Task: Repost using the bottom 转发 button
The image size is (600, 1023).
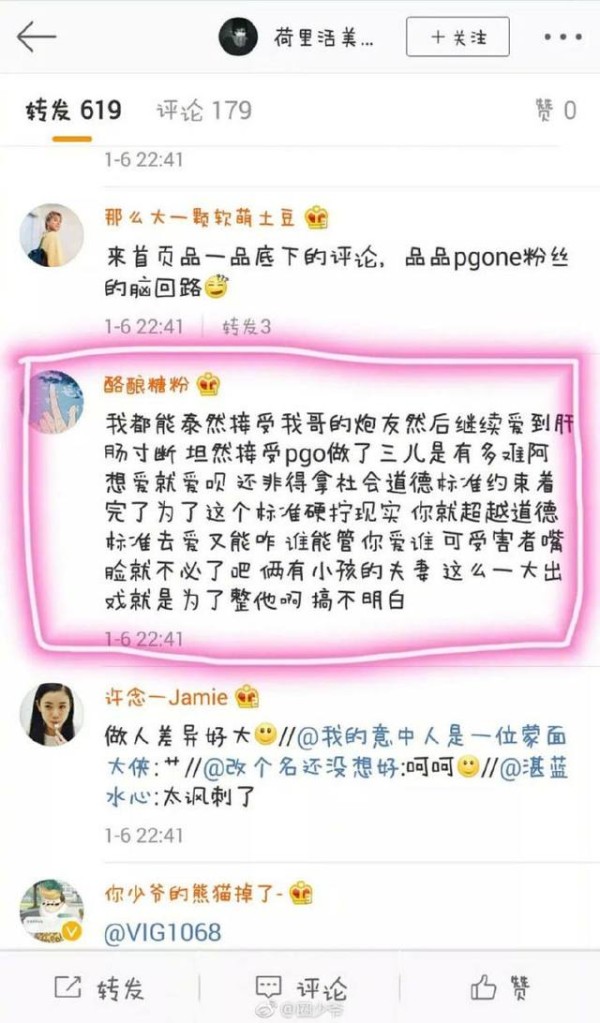Action: click(x=100, y=989)
